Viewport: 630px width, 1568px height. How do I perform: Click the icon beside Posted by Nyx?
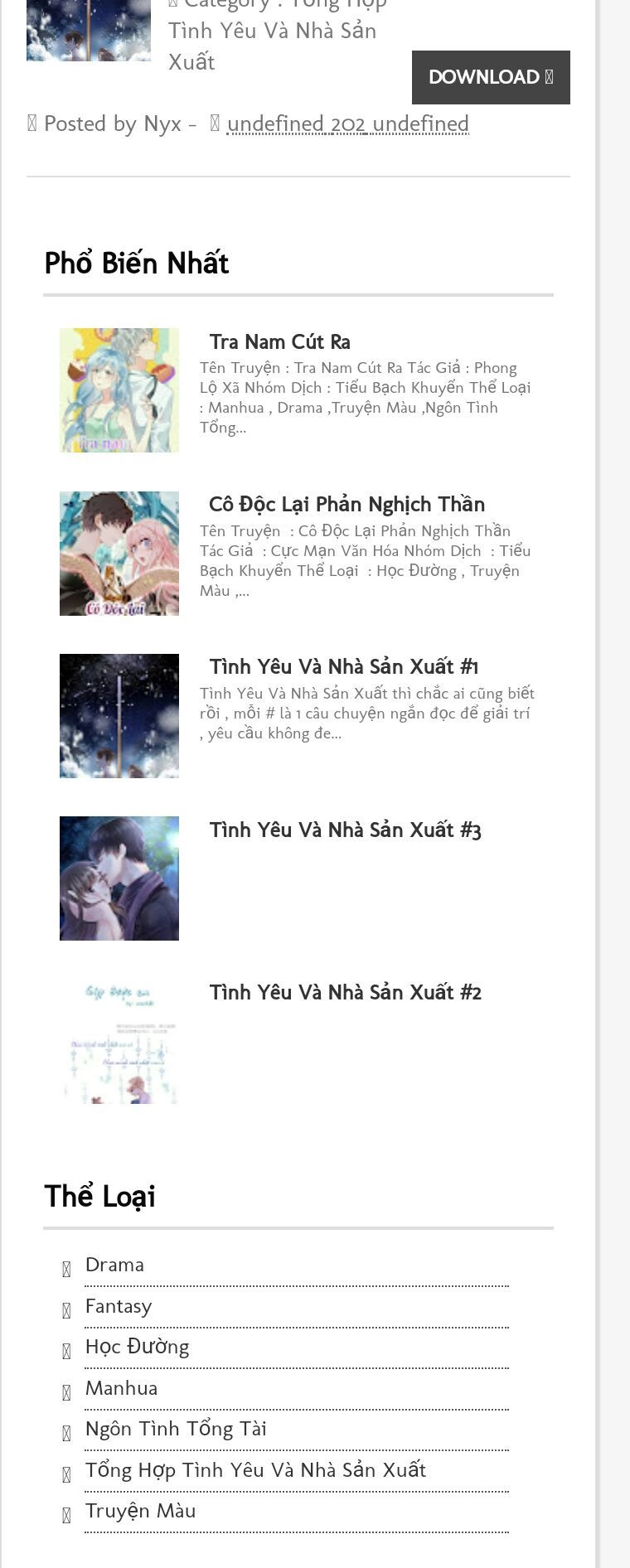coord(32,123)
